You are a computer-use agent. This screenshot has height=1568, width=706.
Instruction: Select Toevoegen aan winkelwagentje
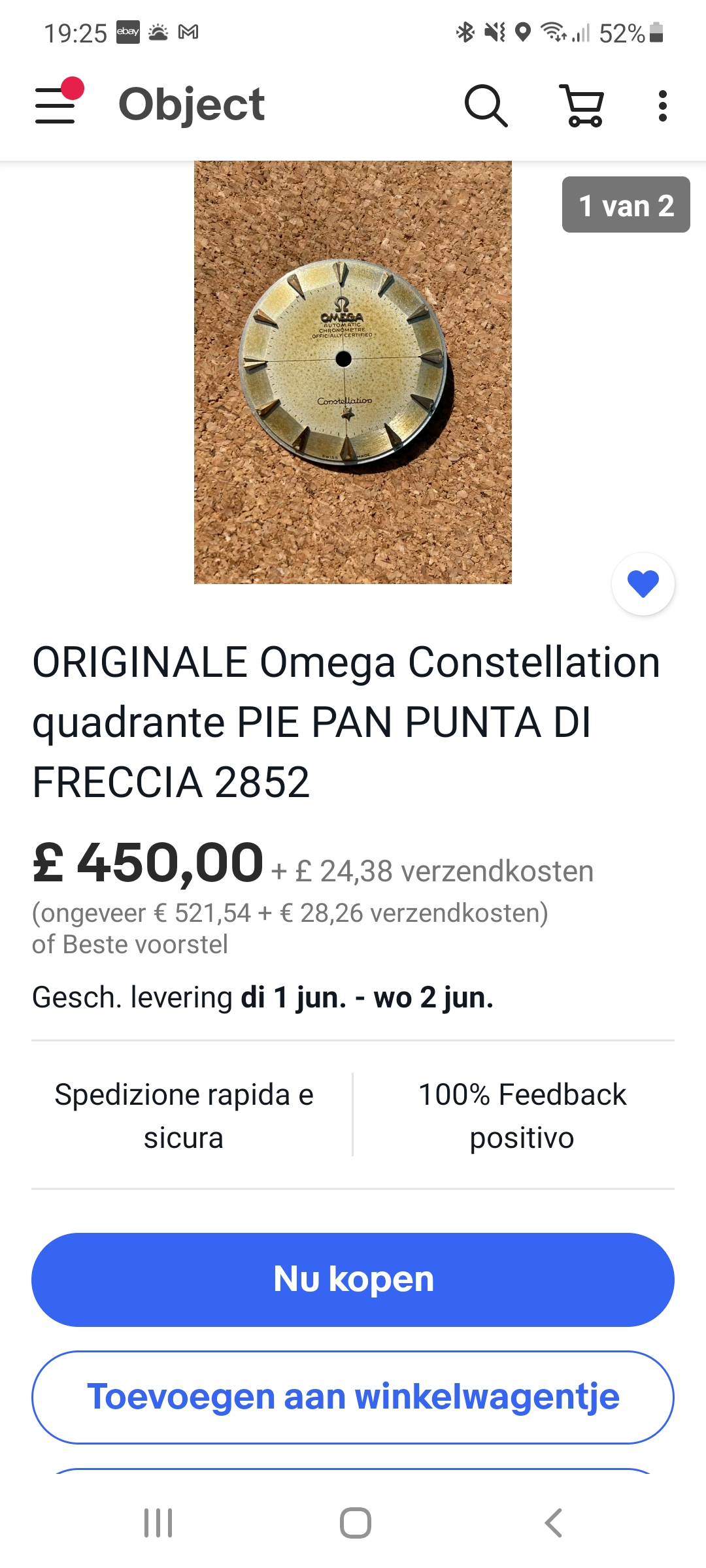353,1397
